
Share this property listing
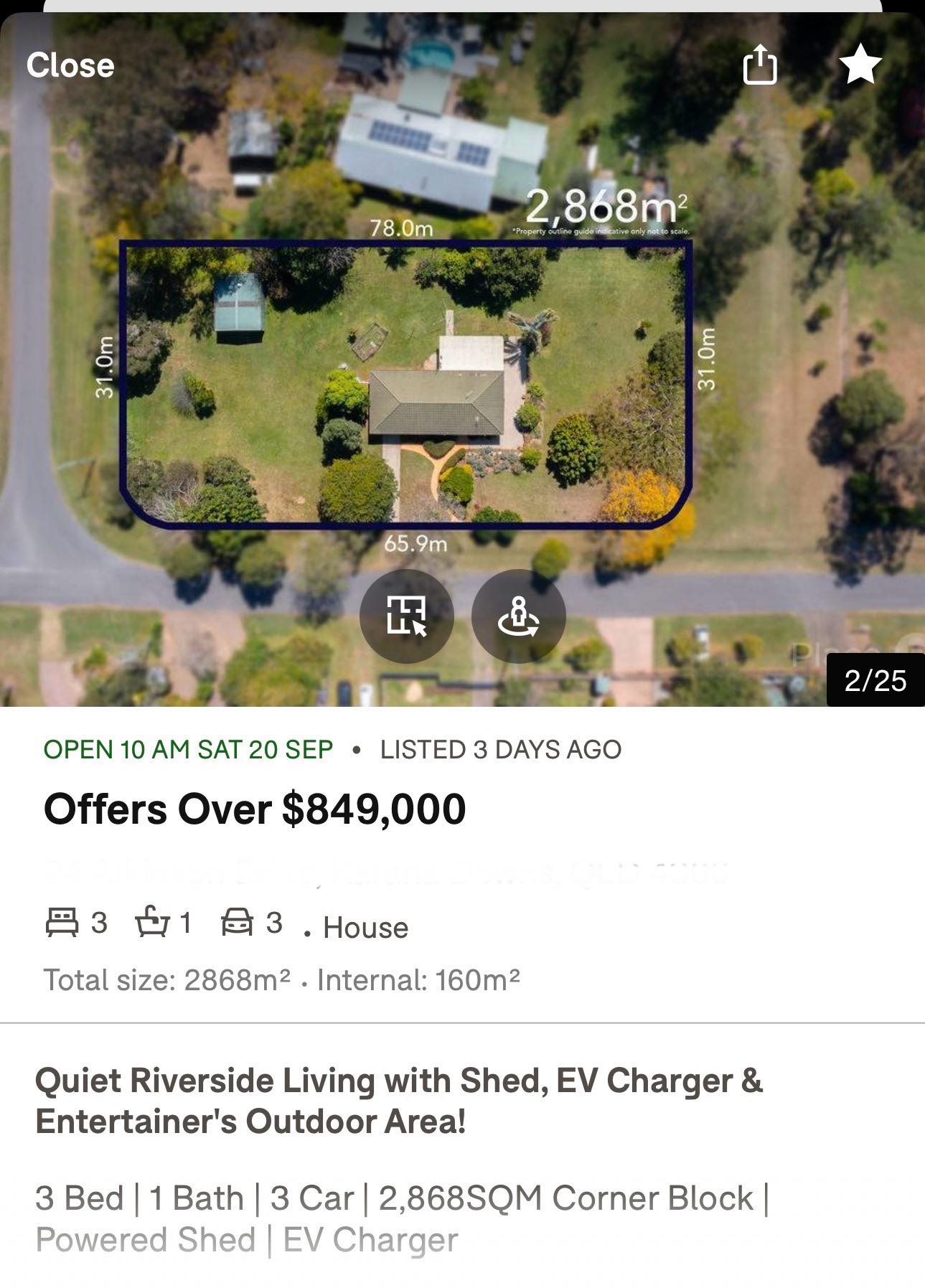coord(760,65)
